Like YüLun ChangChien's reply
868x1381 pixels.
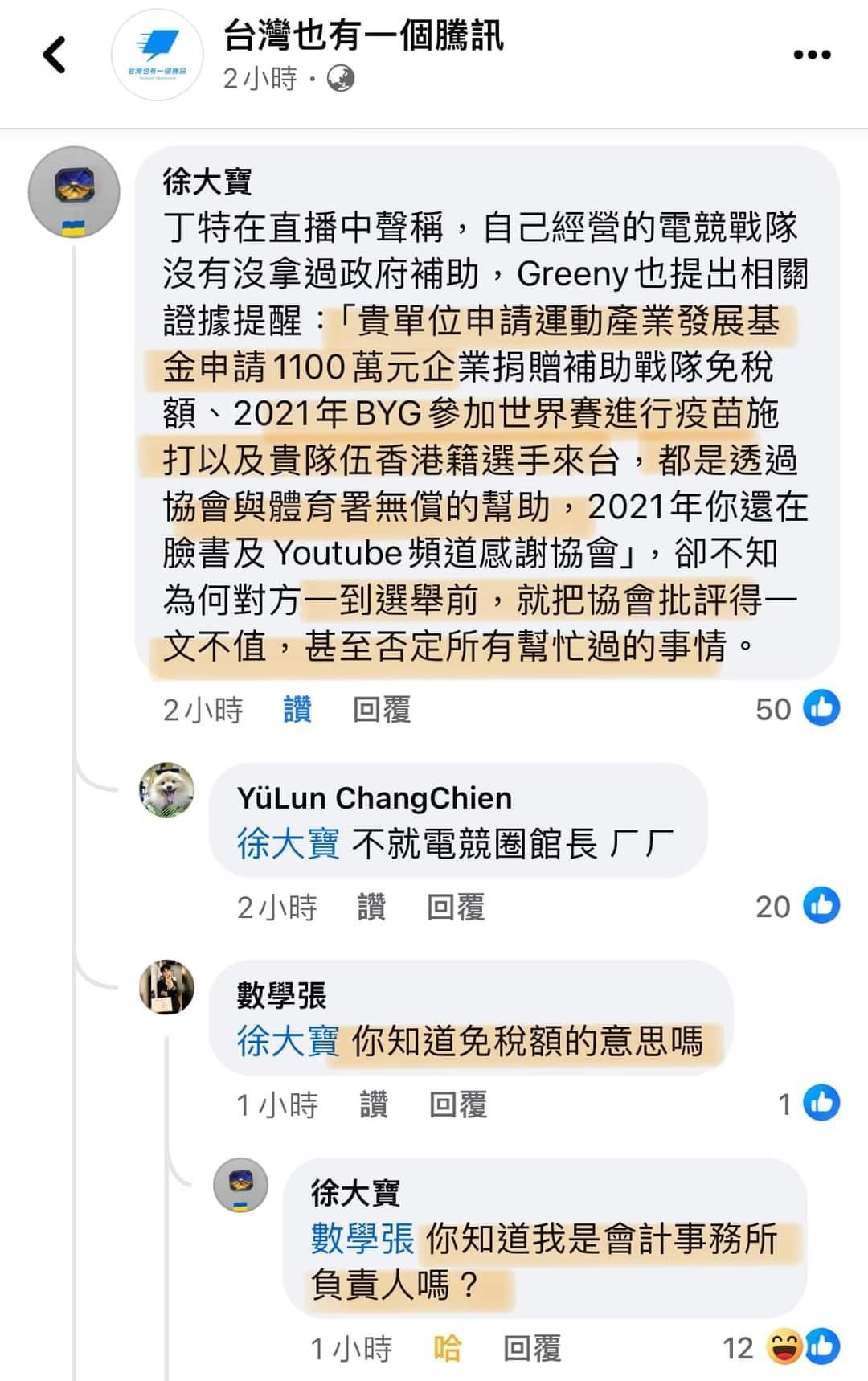(371, 908)
